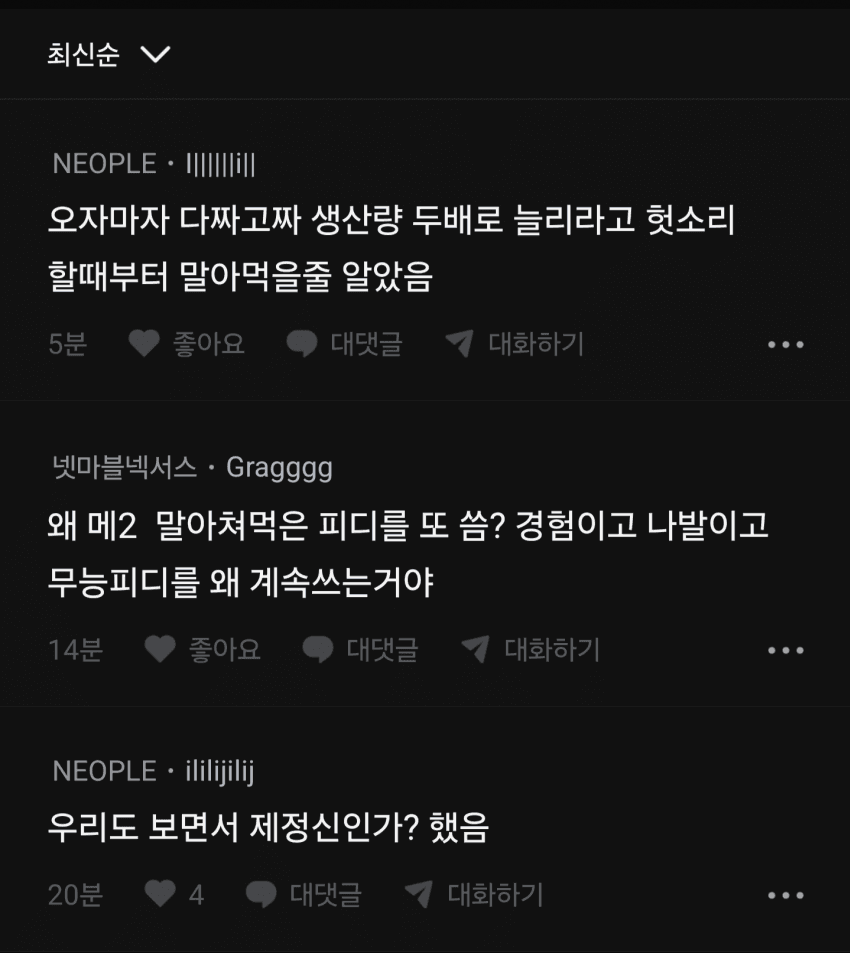Like the comment posted 5분 ago
This screenshot has height=953, width=850.
click(187, 344)
